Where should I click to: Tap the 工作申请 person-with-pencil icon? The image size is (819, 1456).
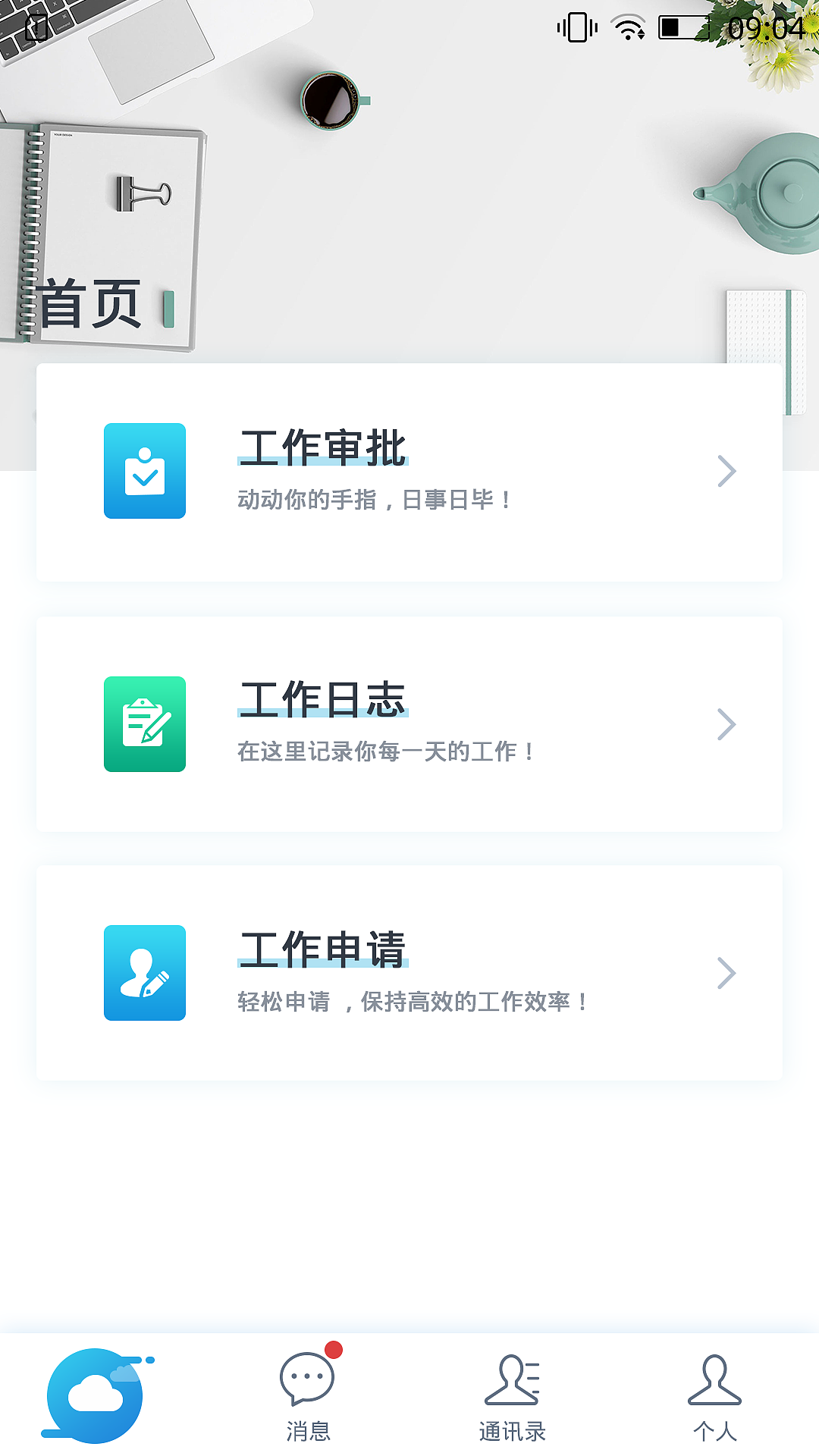(x=145, y=974)
